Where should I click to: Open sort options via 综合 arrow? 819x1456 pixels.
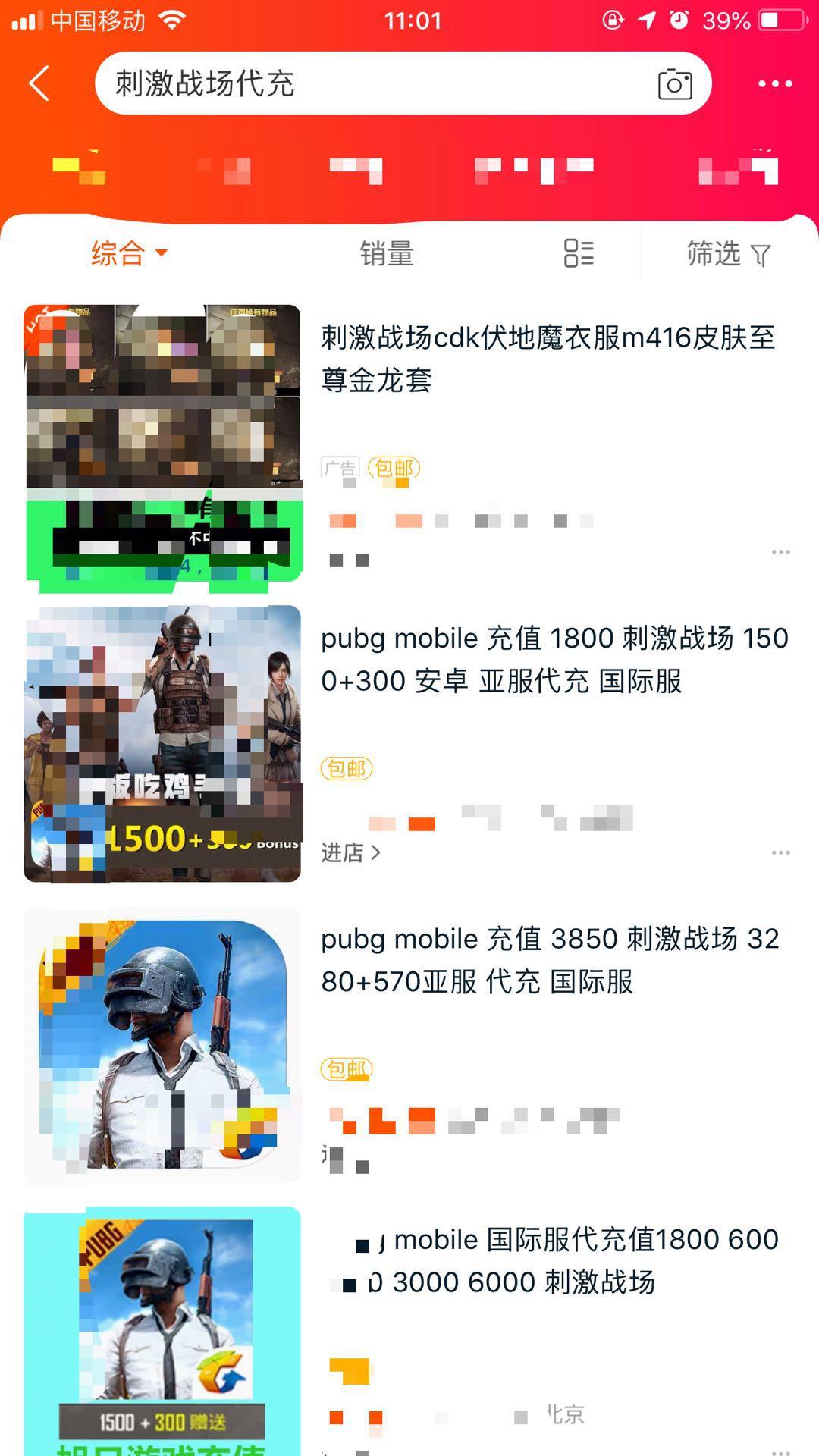click(162, 254)
